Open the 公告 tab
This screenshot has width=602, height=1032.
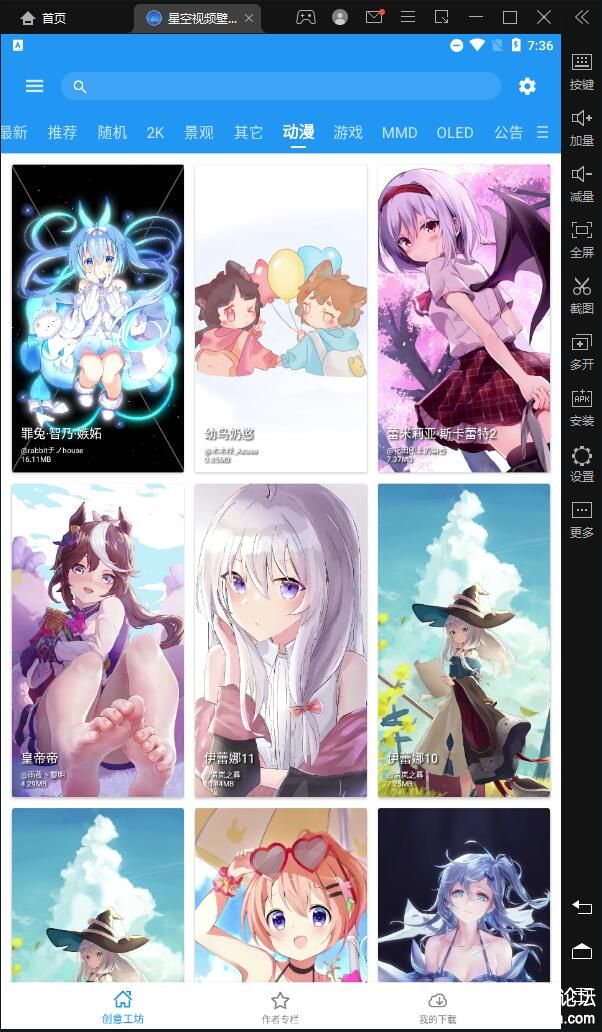508,132
